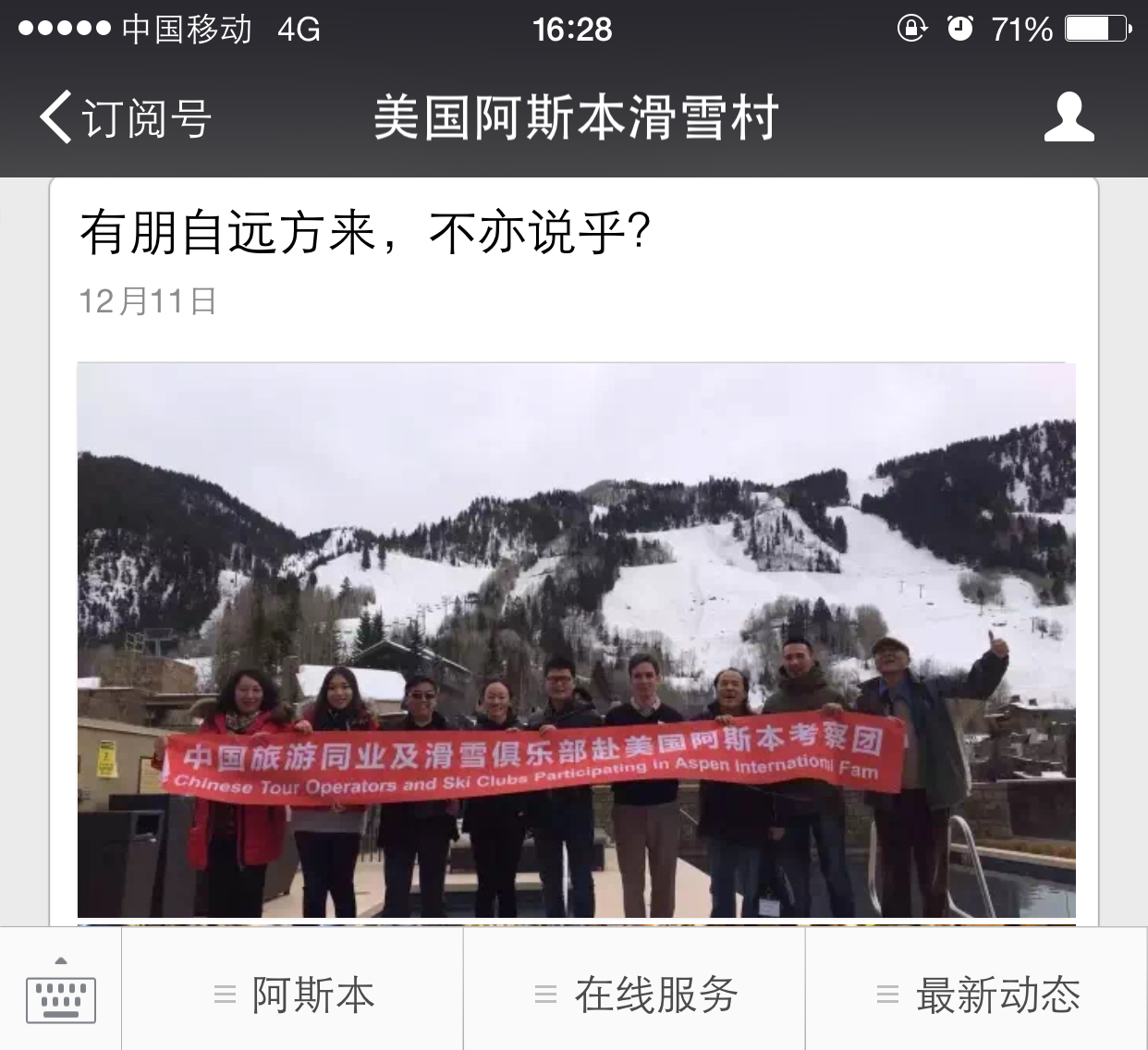
Task: Open the account profile icon
Action: click(1069, 117)
